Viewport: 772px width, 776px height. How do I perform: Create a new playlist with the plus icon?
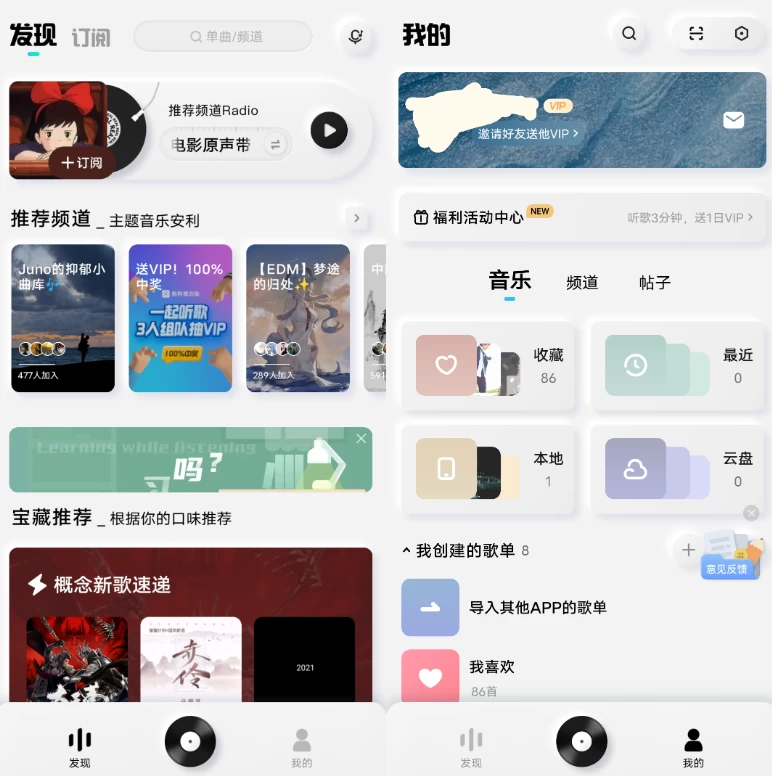click(688, 550)
